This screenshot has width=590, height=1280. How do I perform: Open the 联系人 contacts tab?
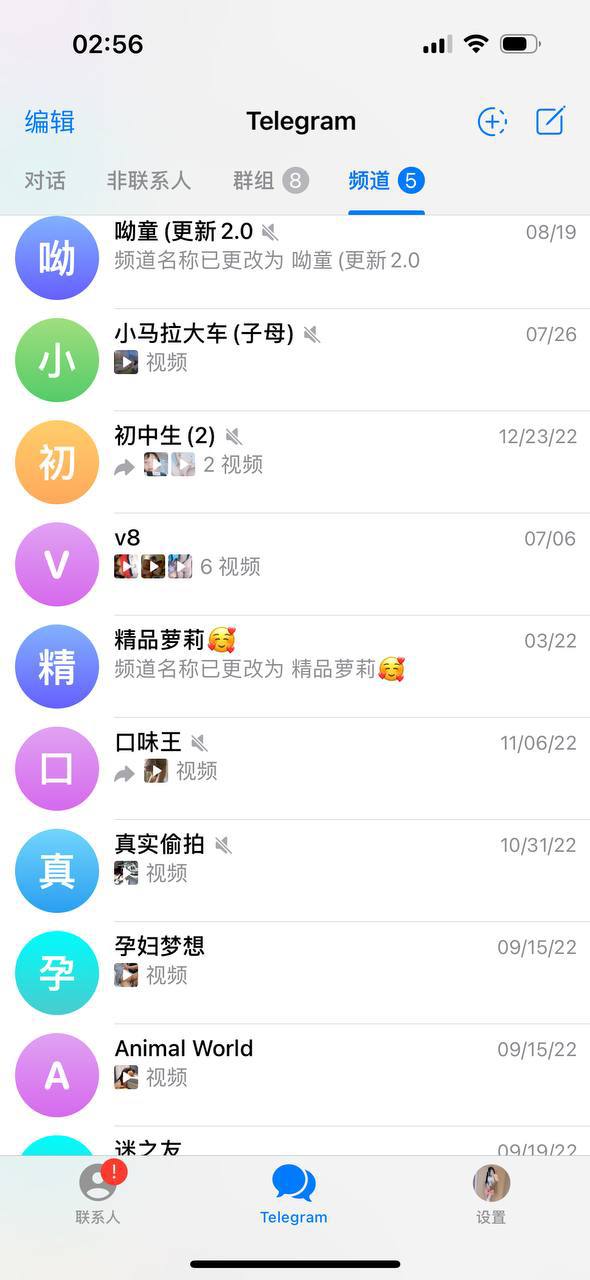(x=98, y=1194)
